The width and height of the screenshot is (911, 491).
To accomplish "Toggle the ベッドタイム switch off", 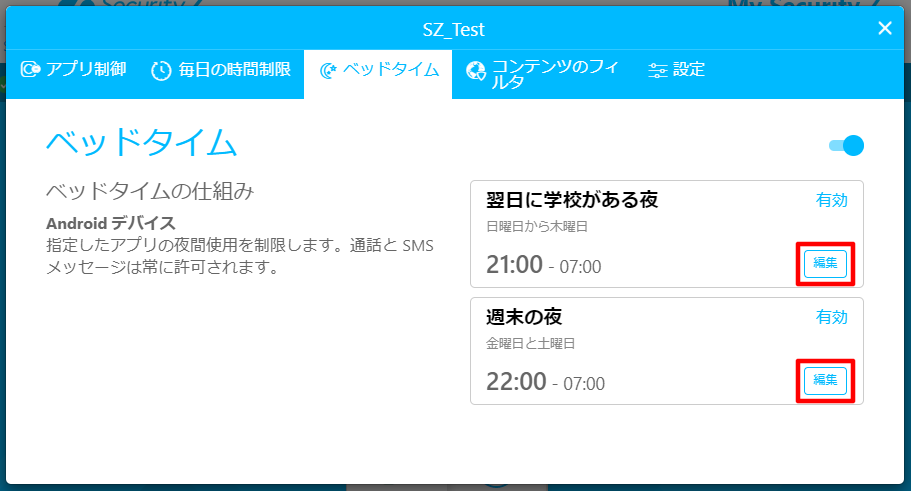I will coord(847,146).
